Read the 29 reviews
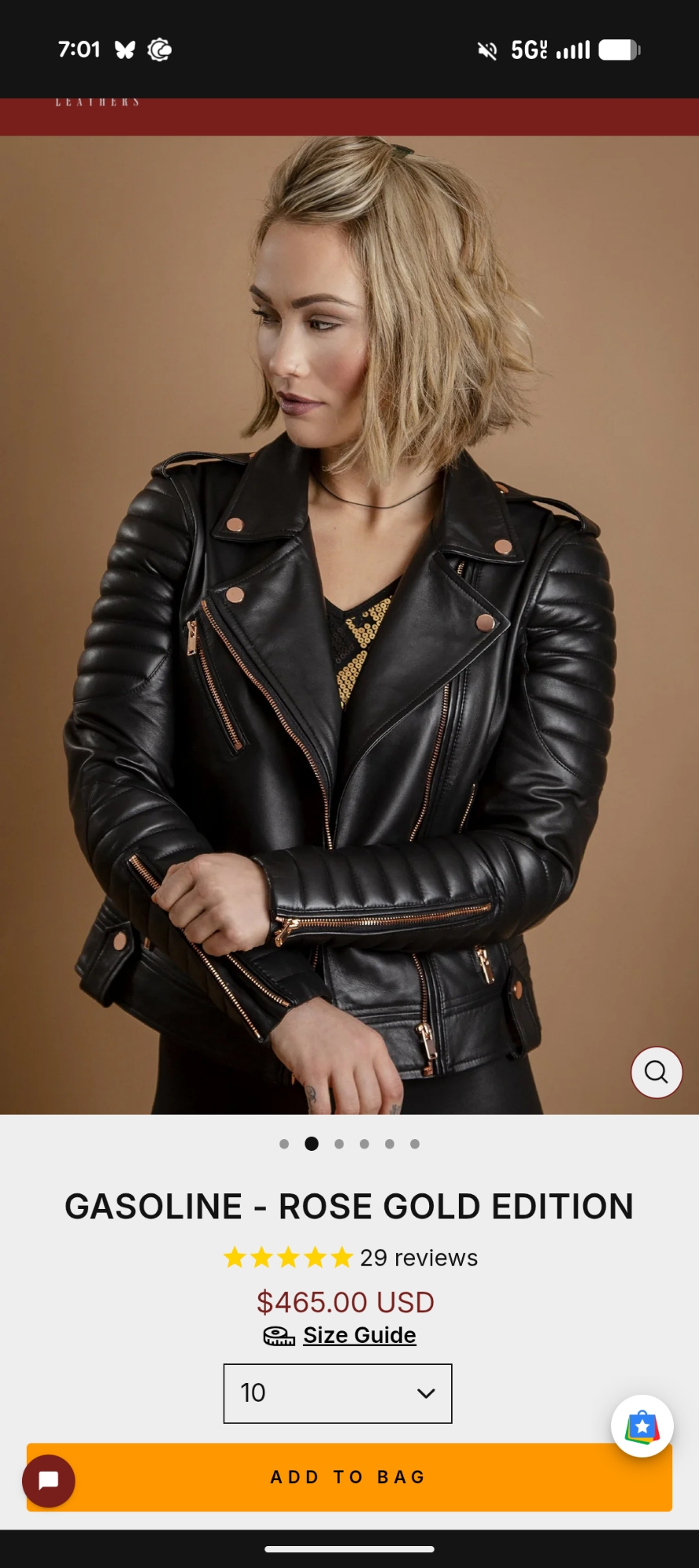The height and width of the screenshot is (1568, 699). pyautogui.click(x=418, y=1258)
